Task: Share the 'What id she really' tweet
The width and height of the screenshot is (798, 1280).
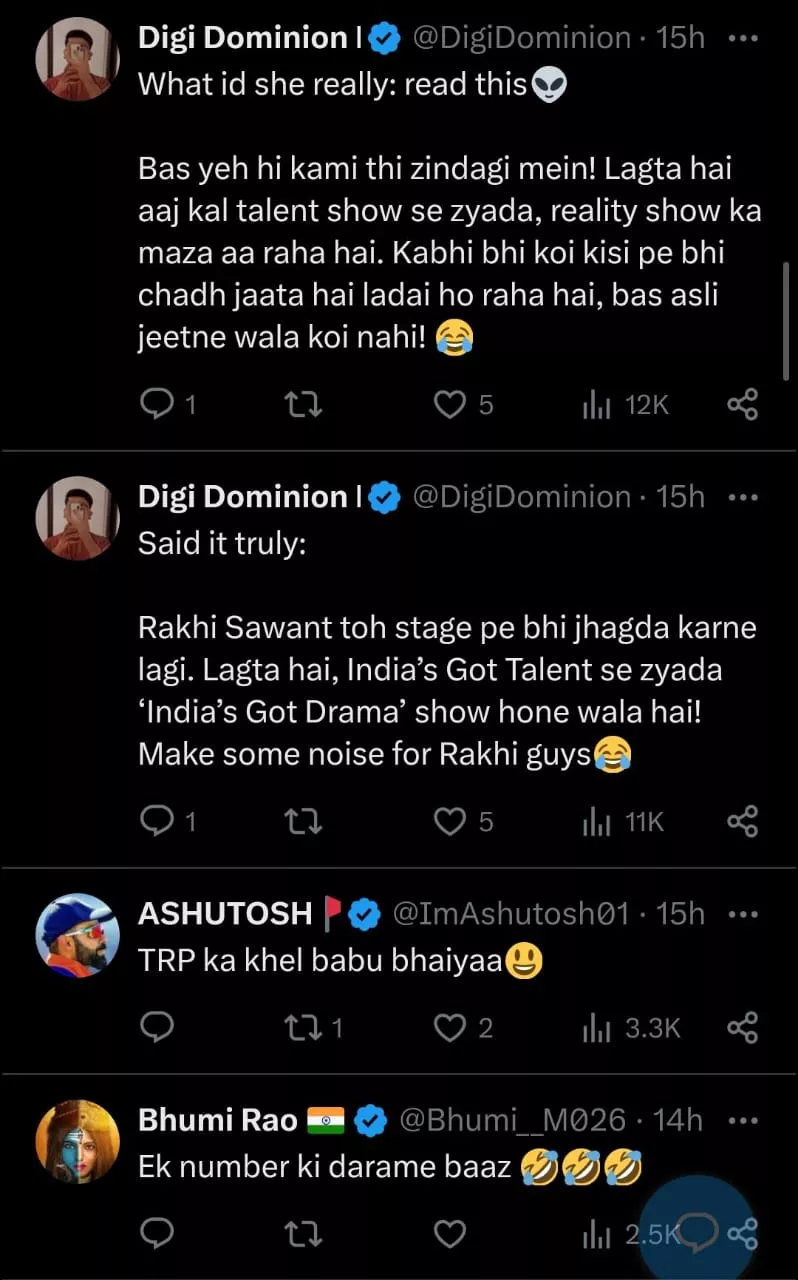Action: click(x=742, y=404)
